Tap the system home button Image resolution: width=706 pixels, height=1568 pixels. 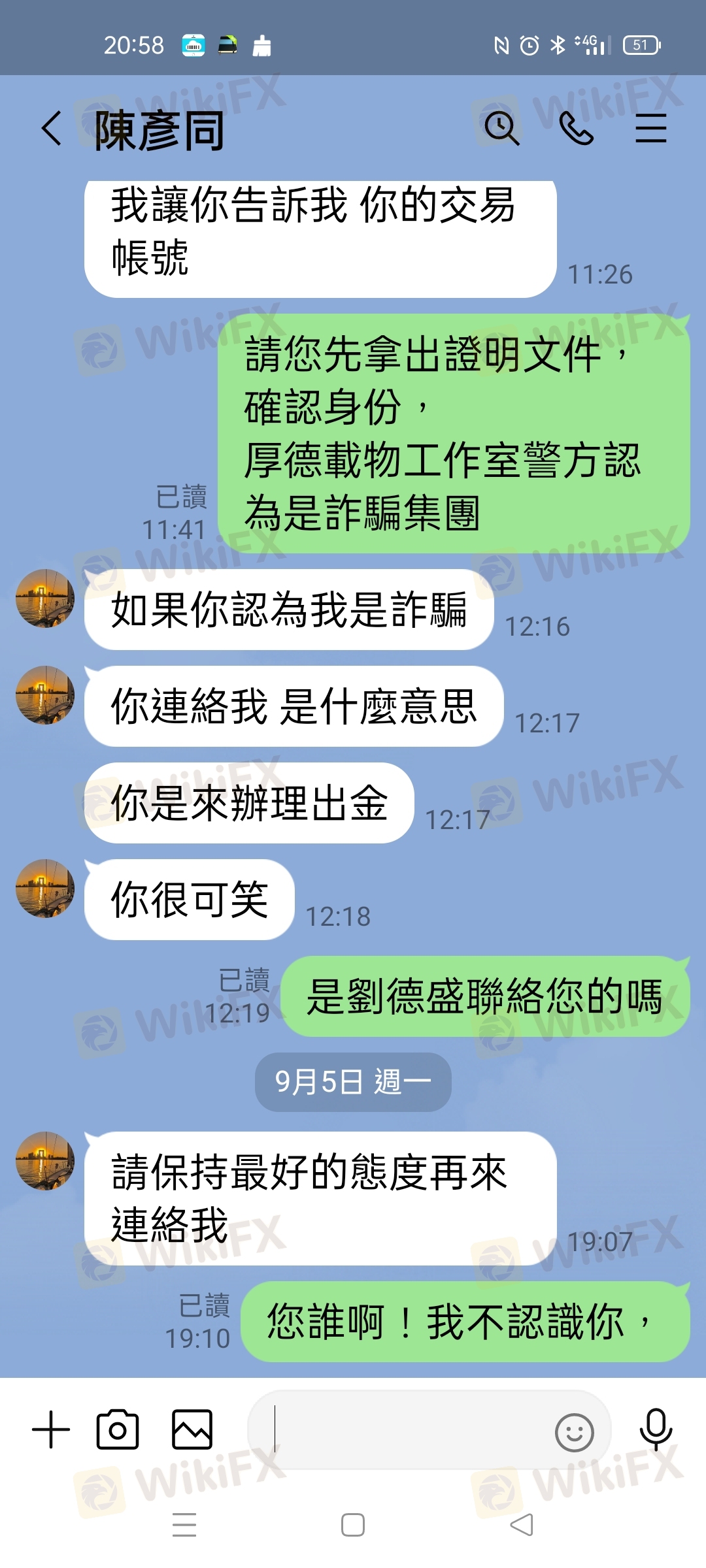[353, 1525]
